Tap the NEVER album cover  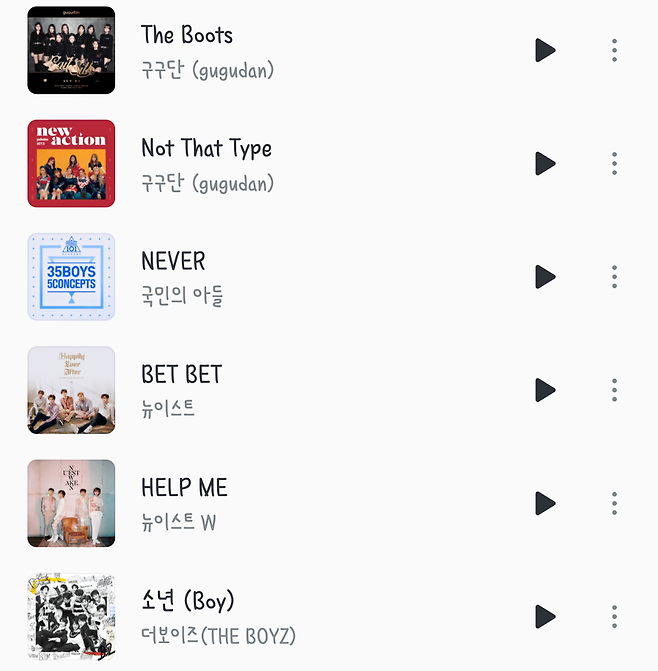(x=71, y=277)
